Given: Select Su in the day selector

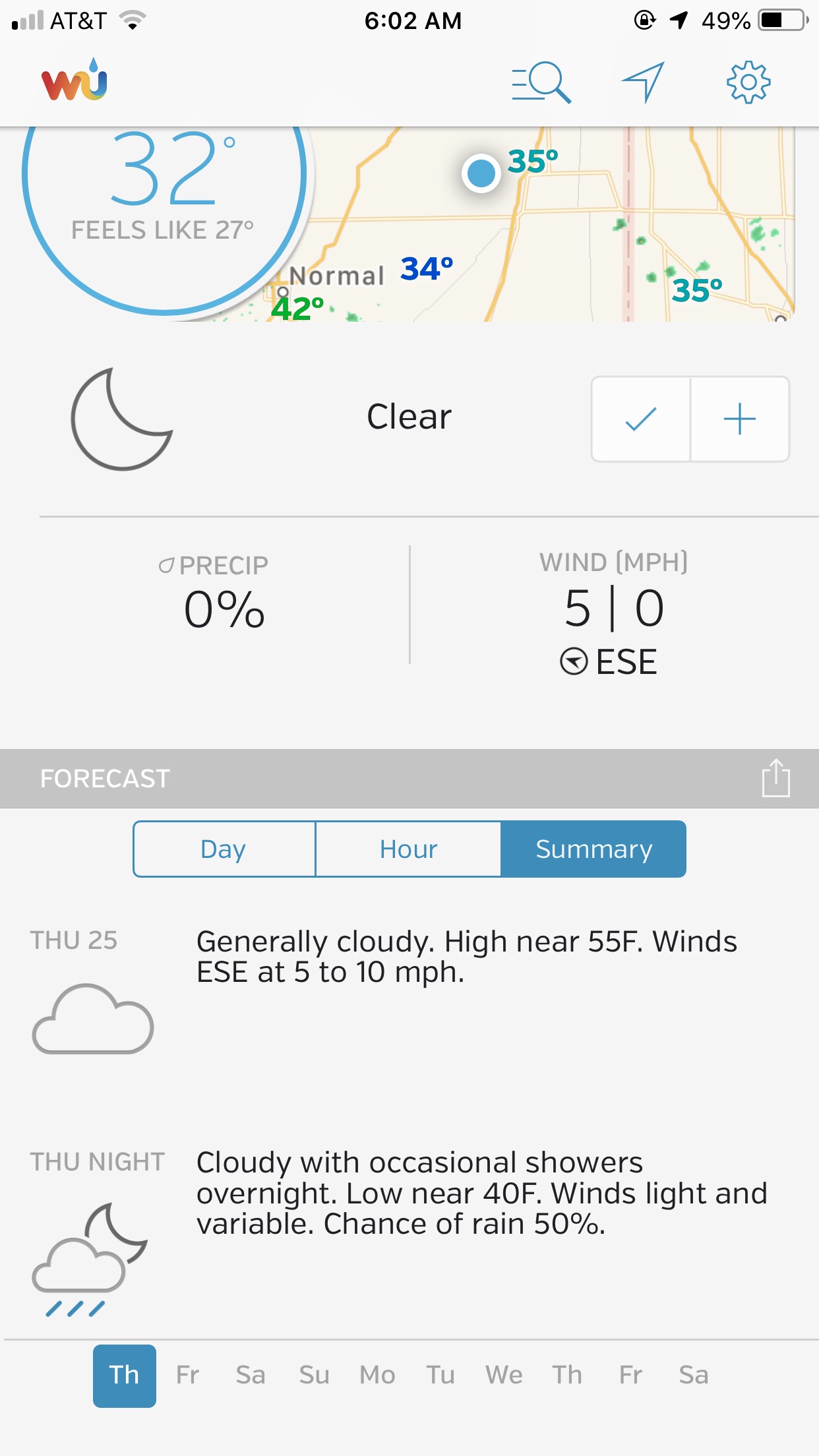Looking at the screenshot, I should 314,1376.
